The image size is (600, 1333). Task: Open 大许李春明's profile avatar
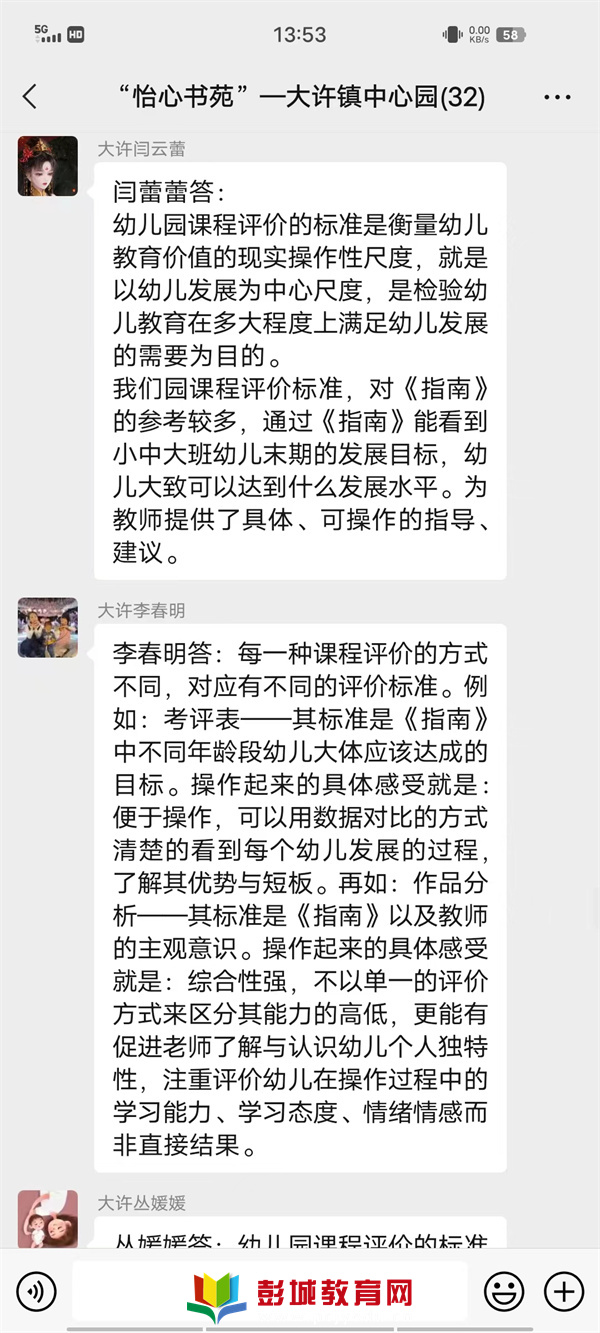coord(47,627)
